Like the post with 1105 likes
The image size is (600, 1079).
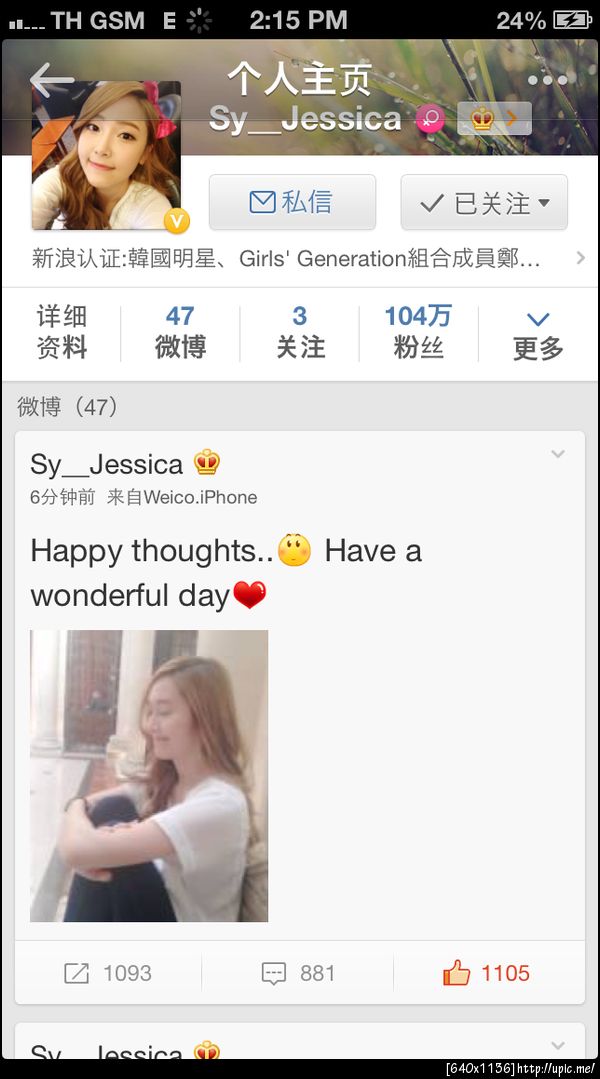click(486, 973)
